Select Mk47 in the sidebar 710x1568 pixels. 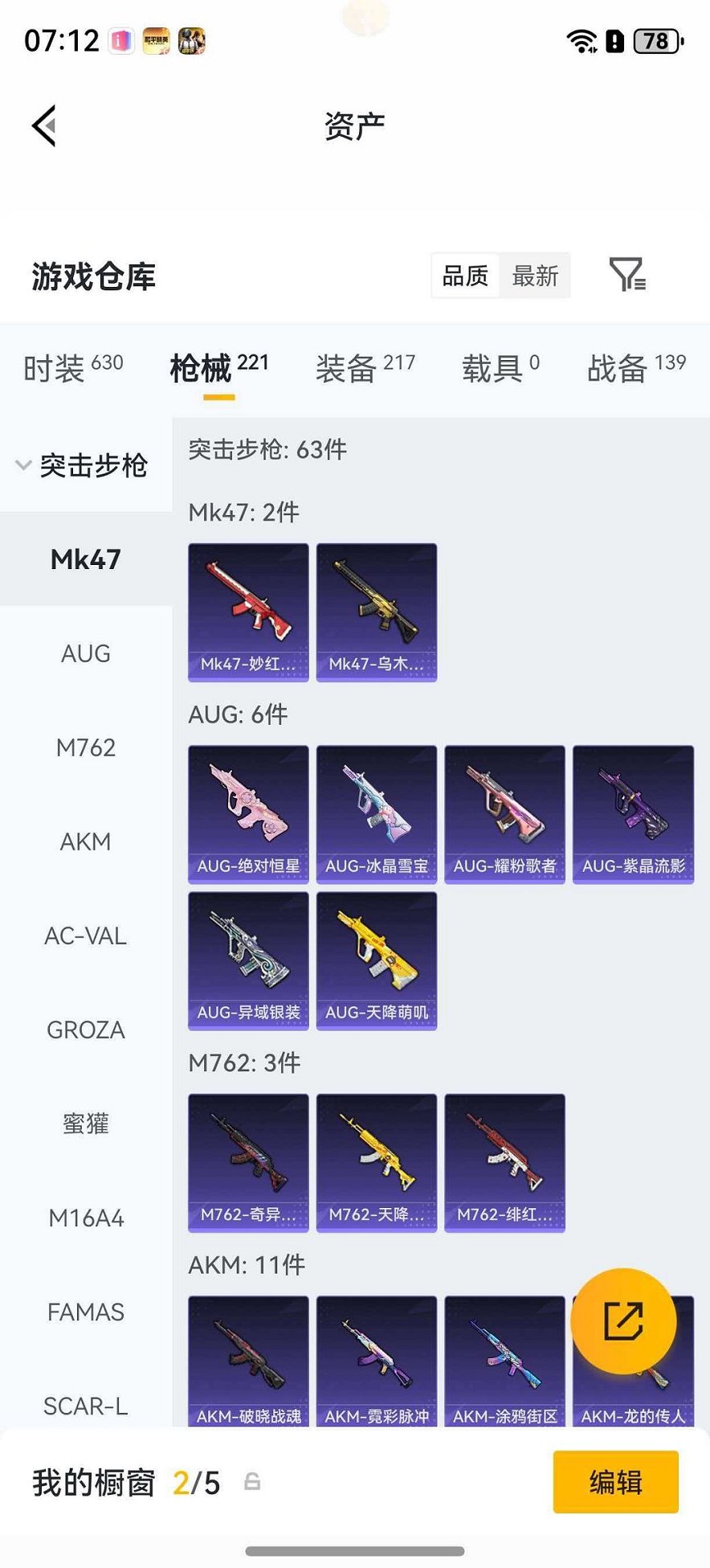pyautogui.click(x=86, y=559)
